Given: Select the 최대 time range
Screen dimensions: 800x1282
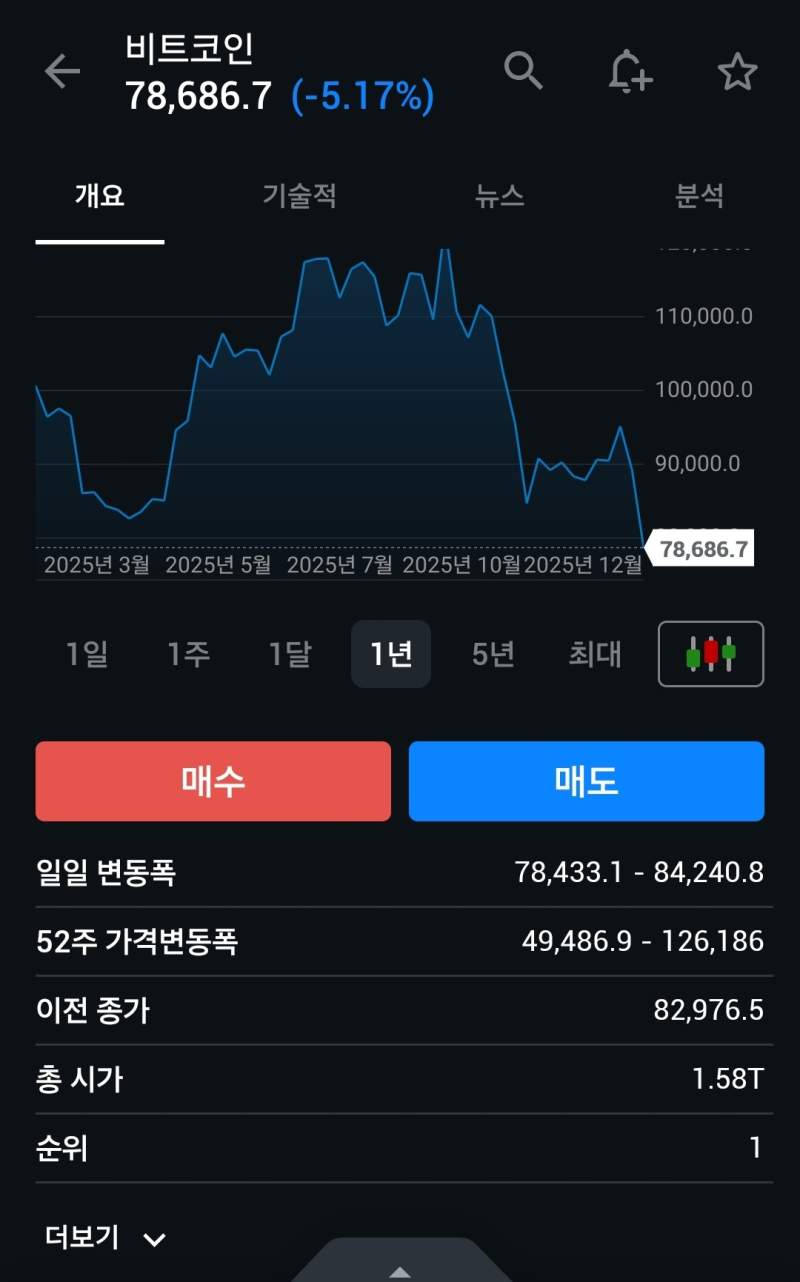Looking at the screenshot, I should click(594, 654).
